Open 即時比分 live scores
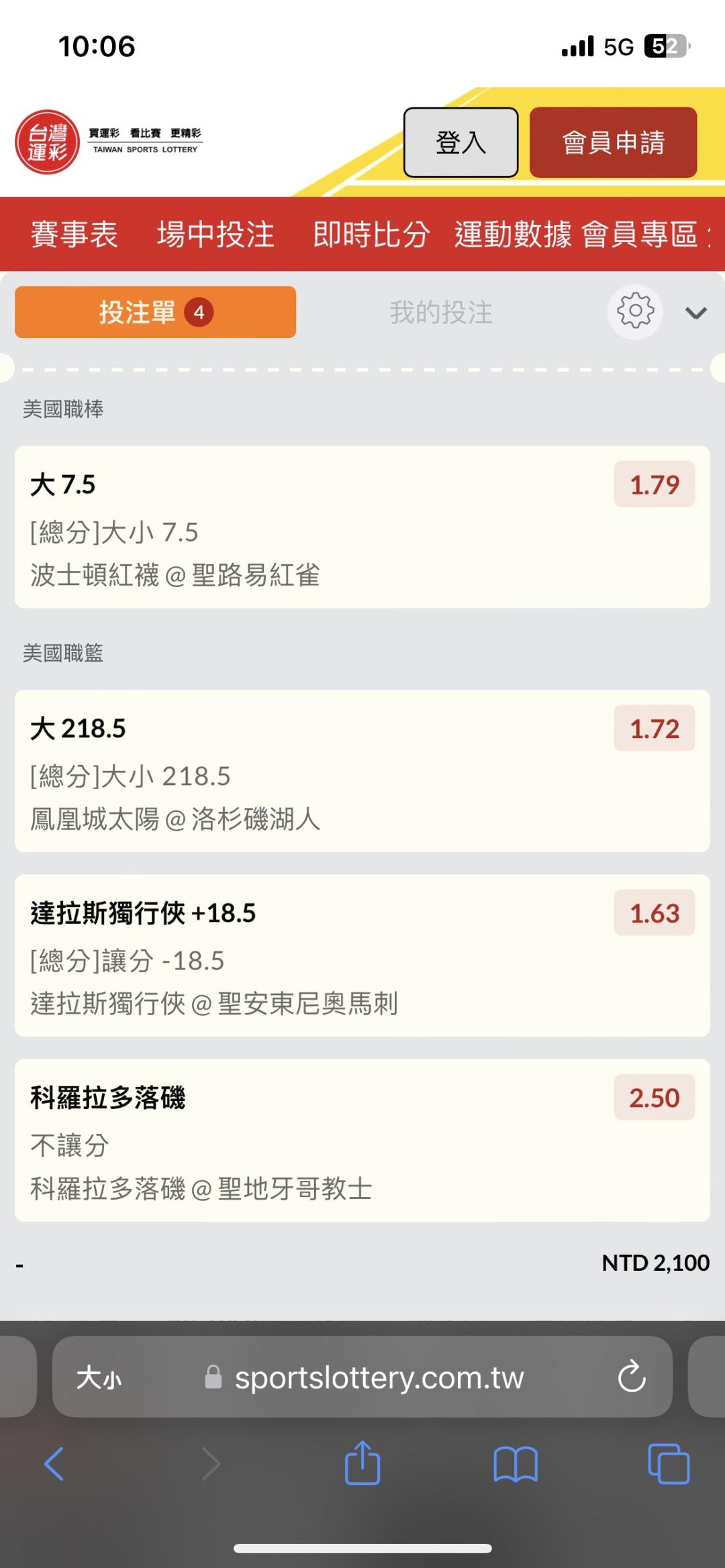This screenshot has height=1568, width=725. (371, 235)
